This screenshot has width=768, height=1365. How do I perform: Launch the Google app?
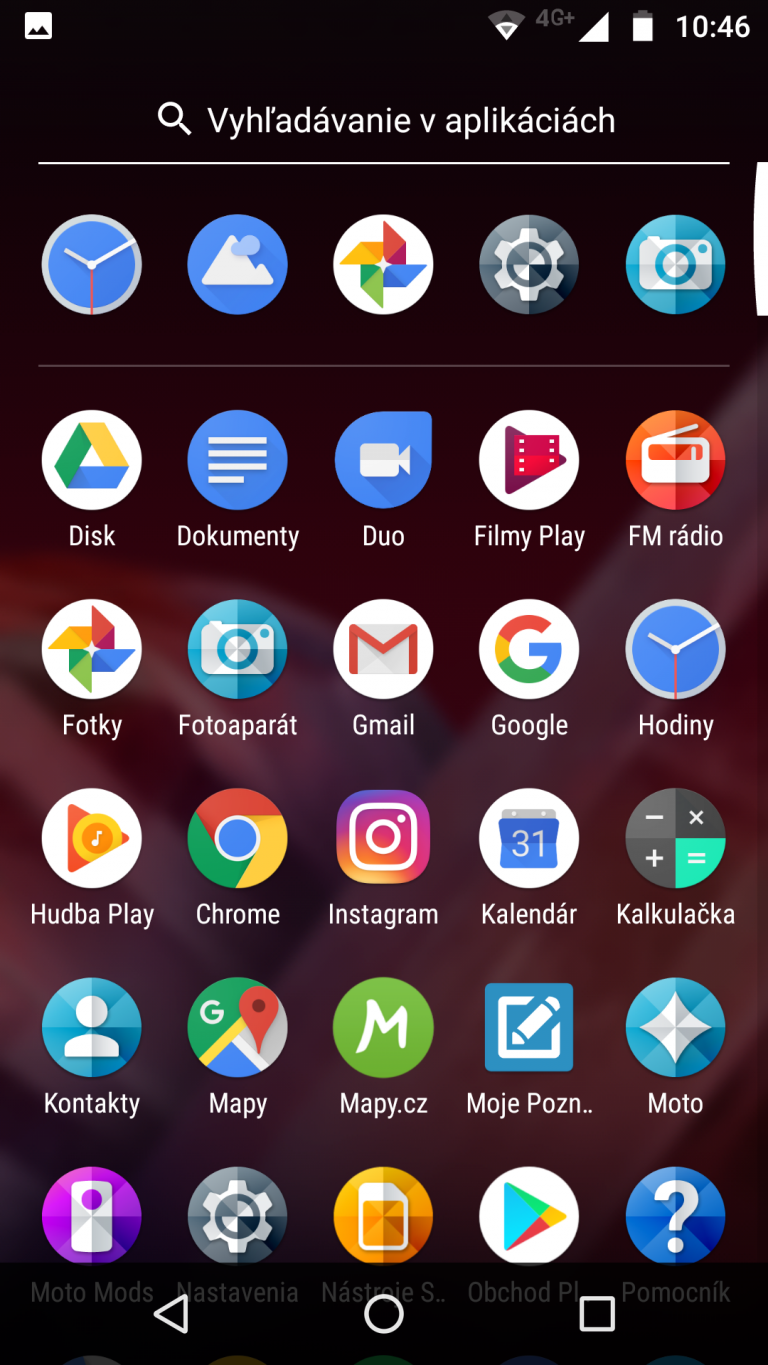[529, 650]
